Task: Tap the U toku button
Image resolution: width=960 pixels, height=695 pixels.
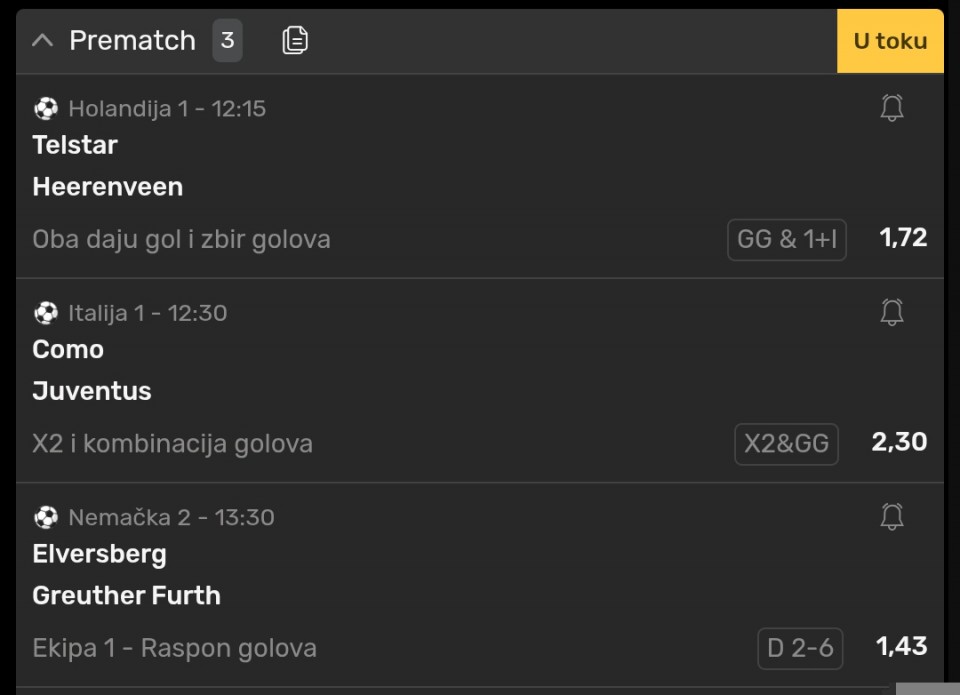Action: point(889,41)
